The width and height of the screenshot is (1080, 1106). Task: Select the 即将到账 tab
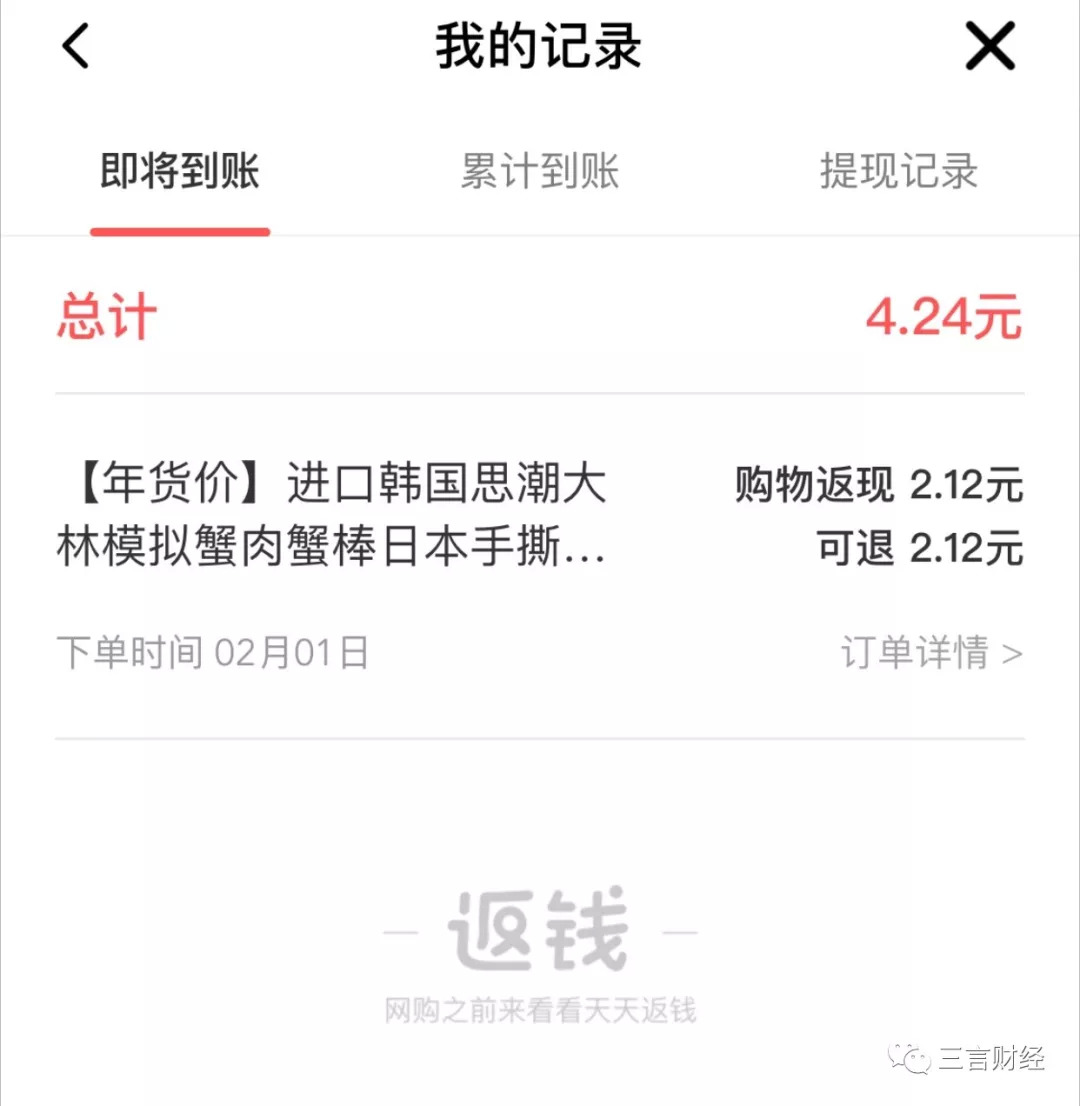180,171
